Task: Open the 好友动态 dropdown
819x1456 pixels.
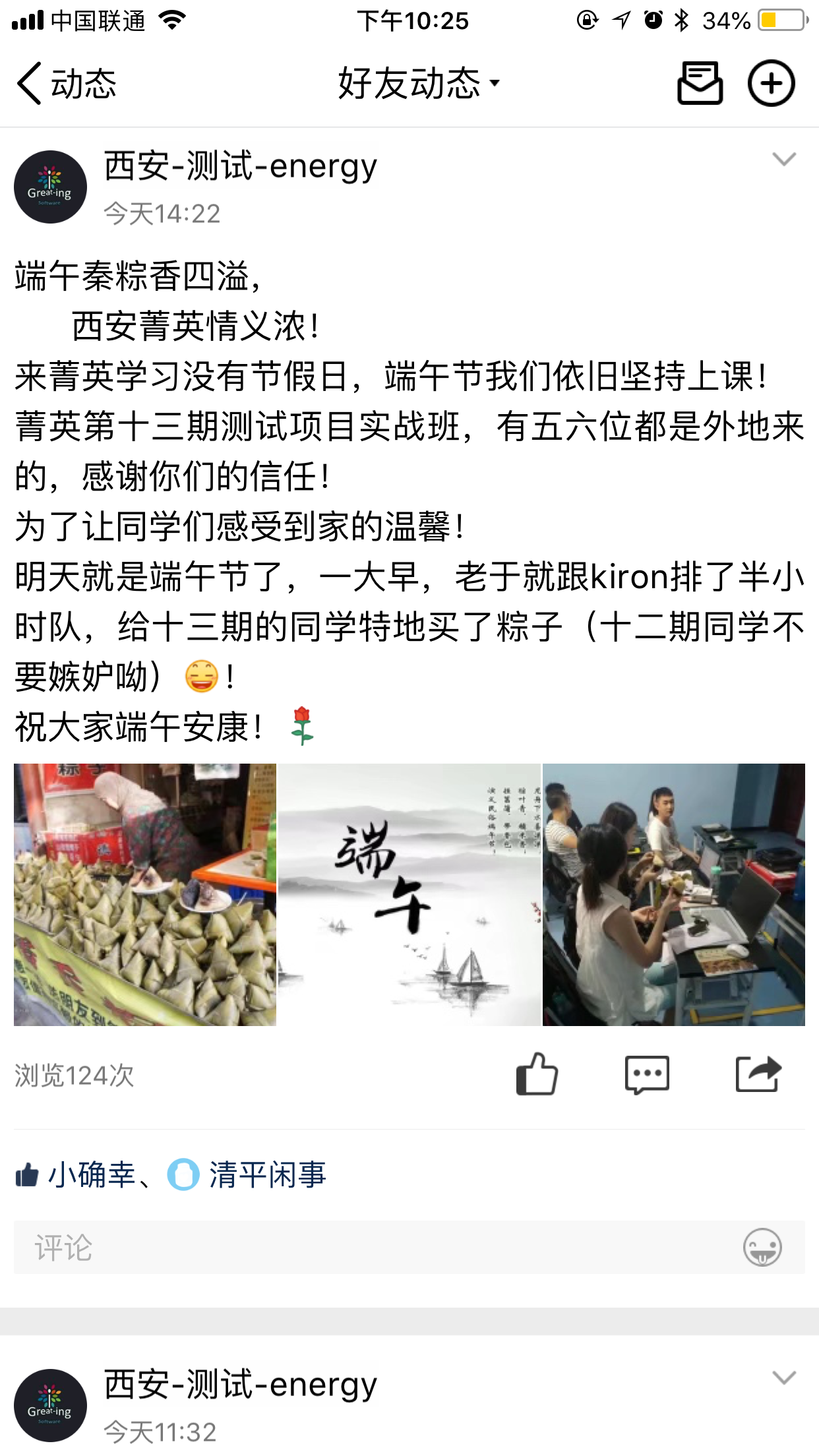Action: coord(419,83)
